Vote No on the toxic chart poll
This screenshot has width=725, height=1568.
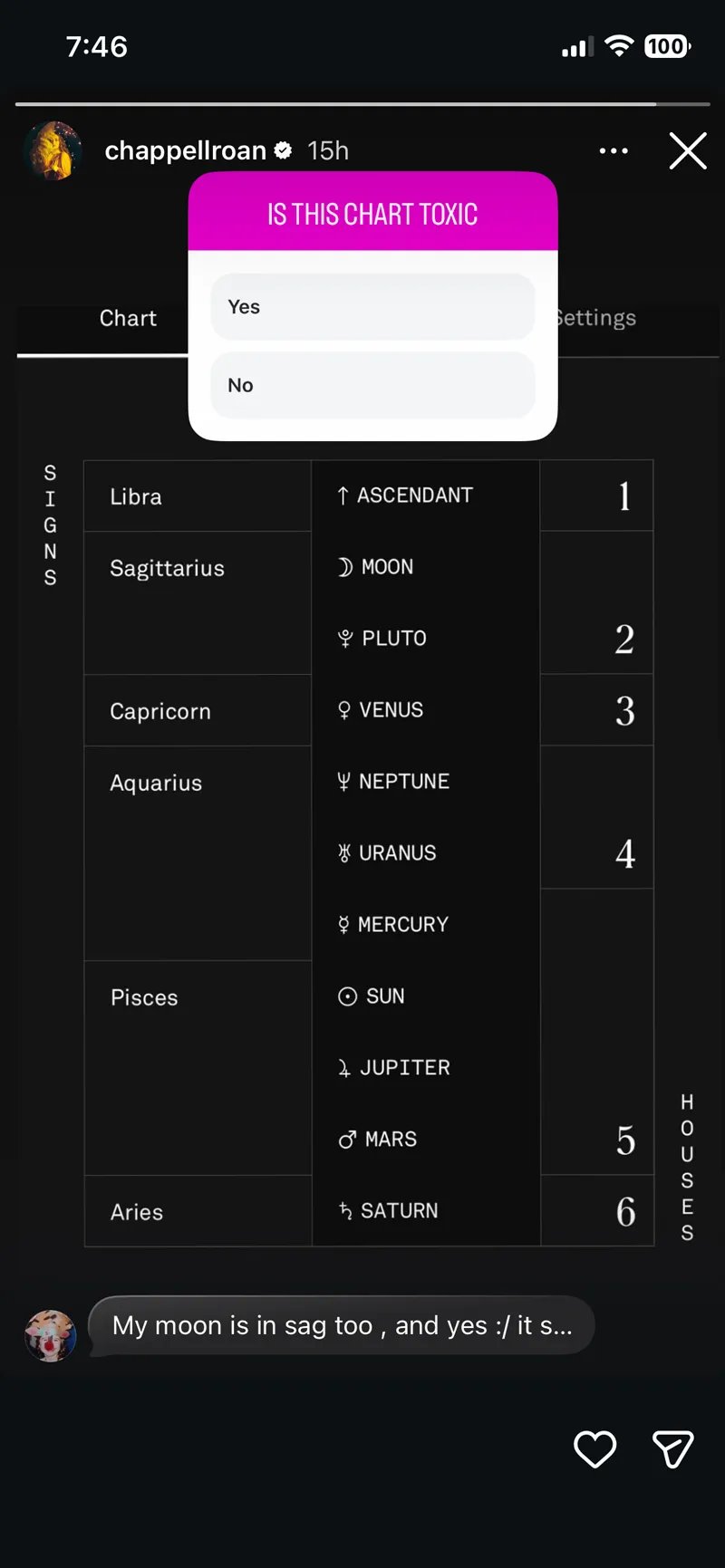(x=372, y=384)
